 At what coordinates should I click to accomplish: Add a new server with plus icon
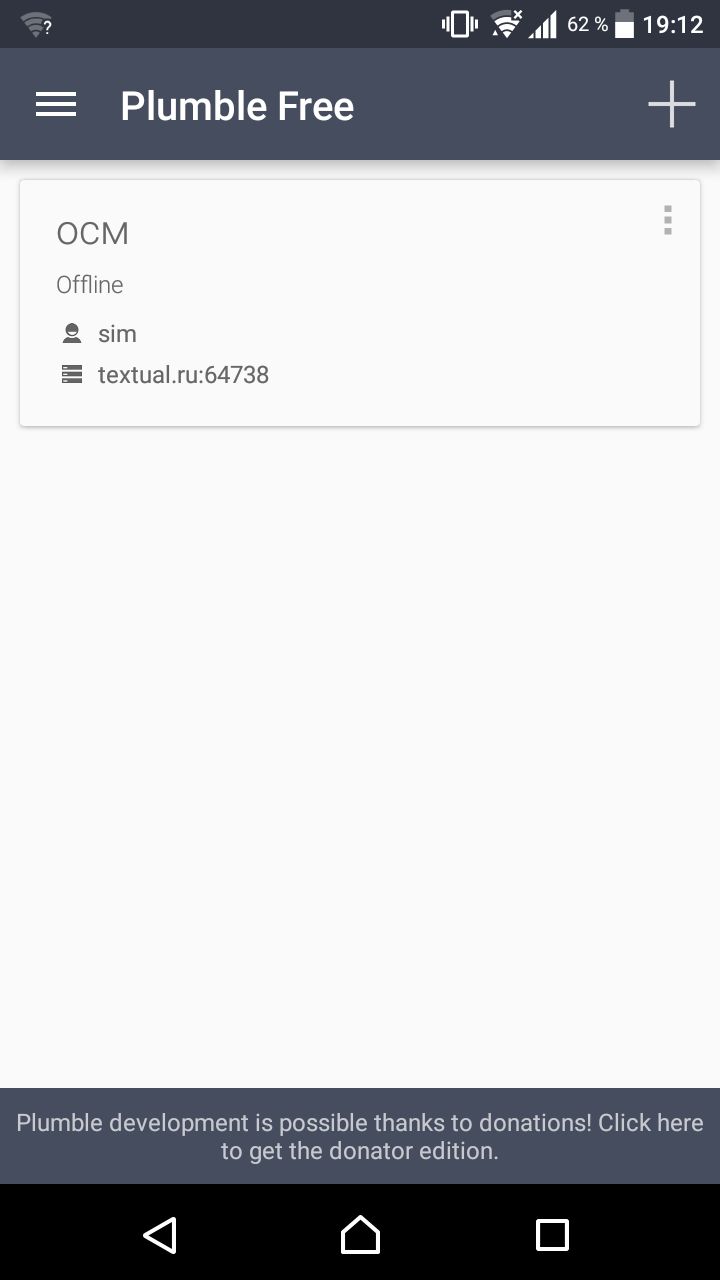point(671,104)
